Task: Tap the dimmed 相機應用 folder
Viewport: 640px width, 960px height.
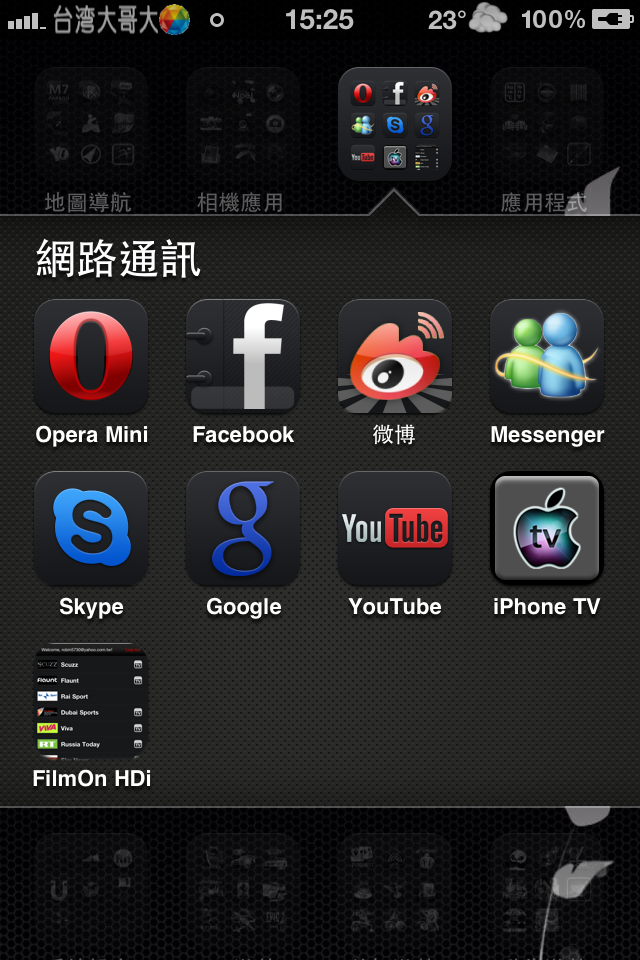Action: [243, 124]
